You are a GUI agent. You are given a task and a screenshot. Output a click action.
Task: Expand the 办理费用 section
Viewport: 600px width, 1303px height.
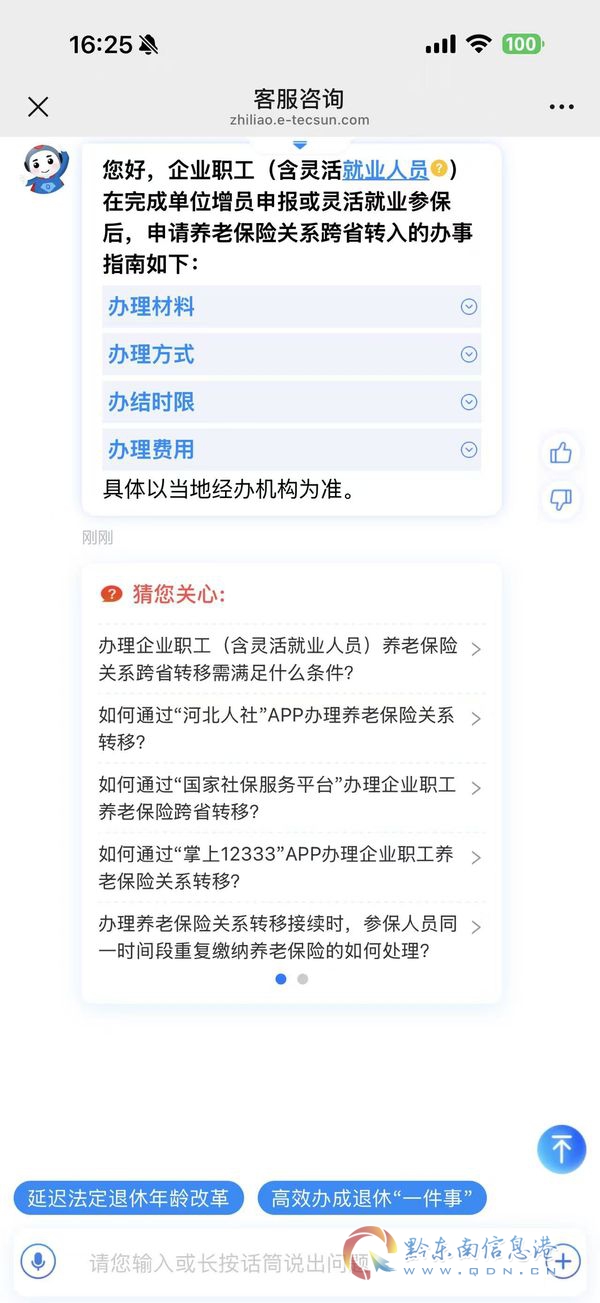(291, 449)
